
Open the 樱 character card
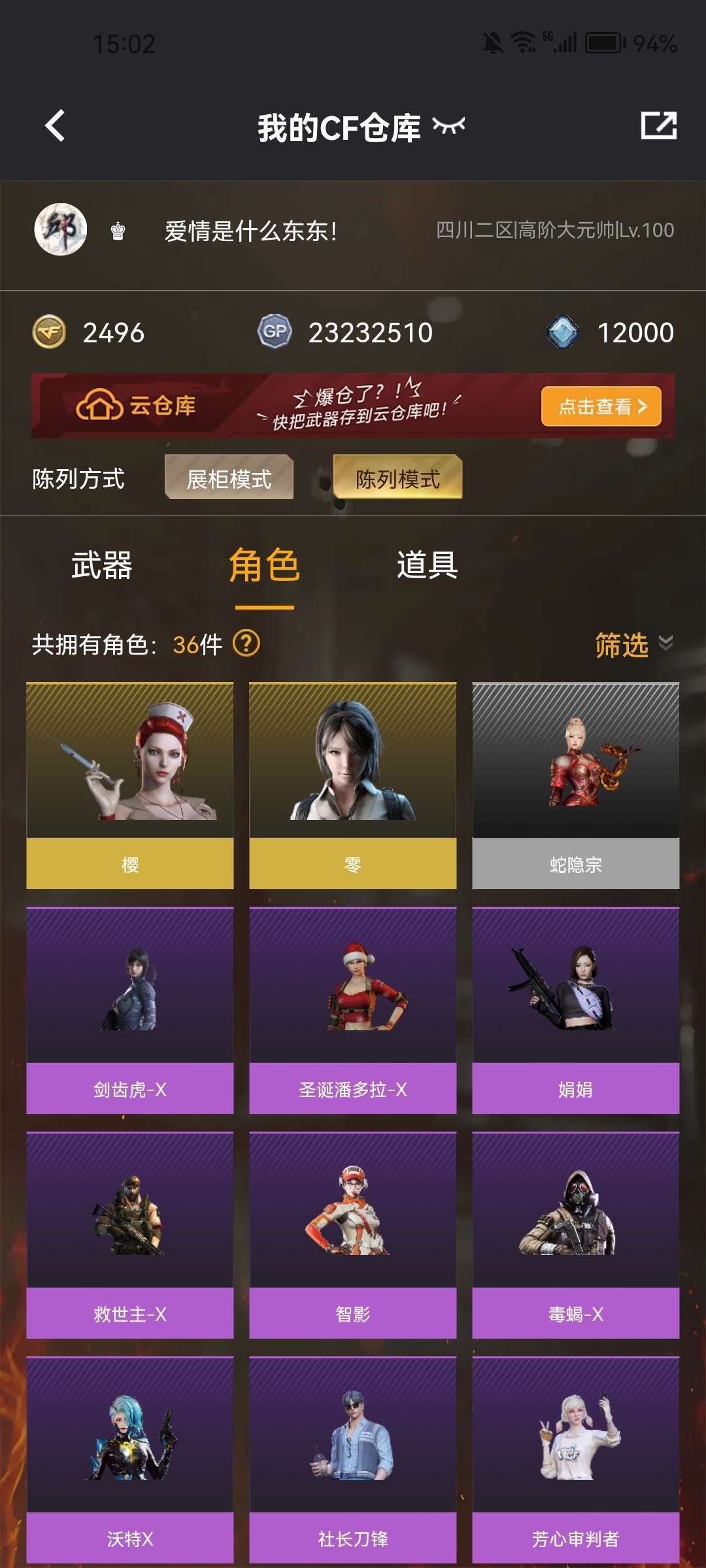coord(130,785)
